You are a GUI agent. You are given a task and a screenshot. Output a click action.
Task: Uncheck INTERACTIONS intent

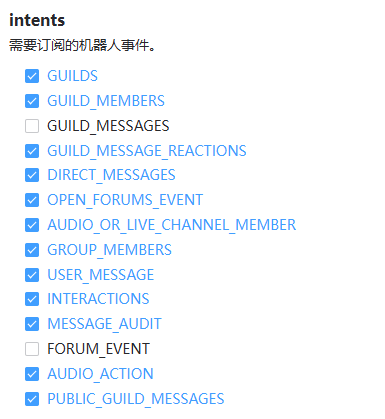coord(32,299)
